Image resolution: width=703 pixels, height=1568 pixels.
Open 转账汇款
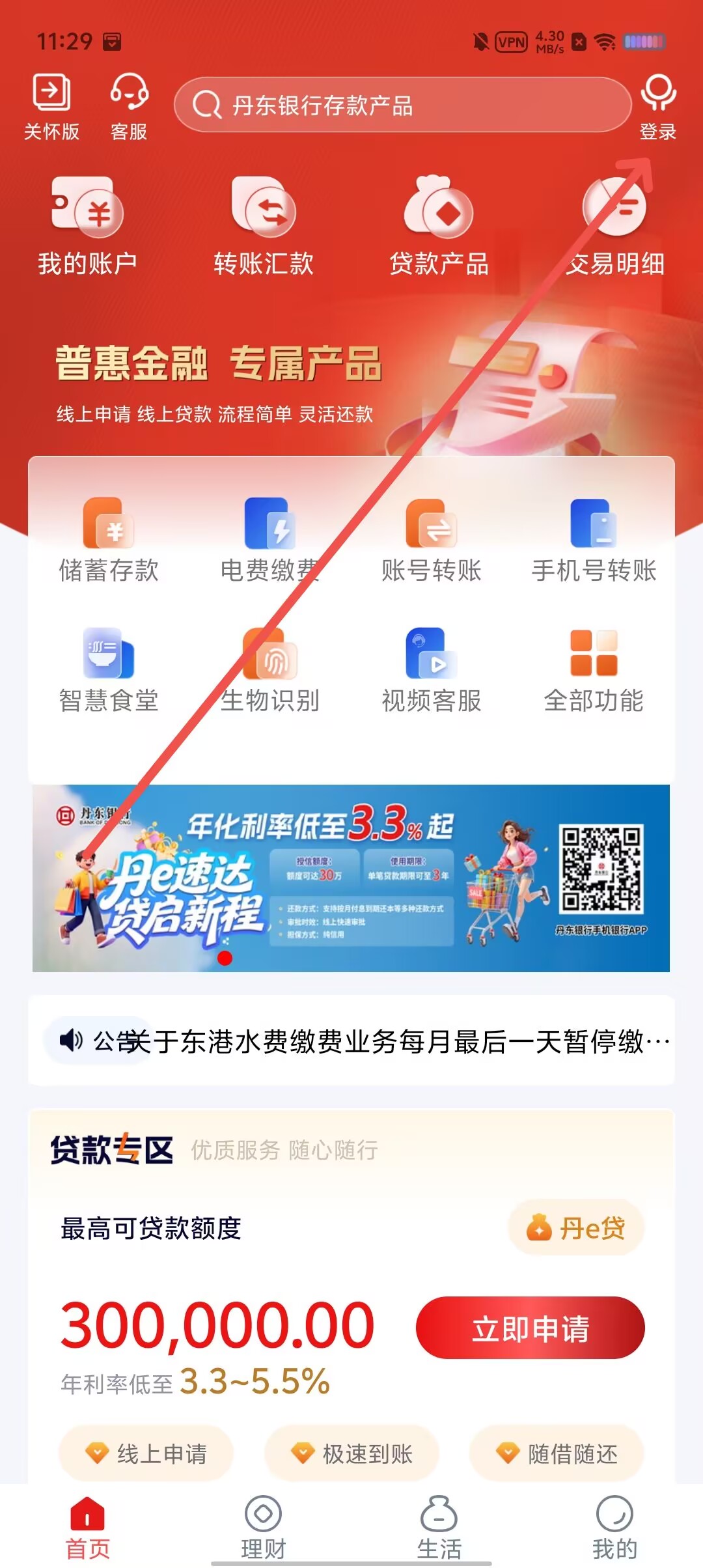[x=264, y=226]
